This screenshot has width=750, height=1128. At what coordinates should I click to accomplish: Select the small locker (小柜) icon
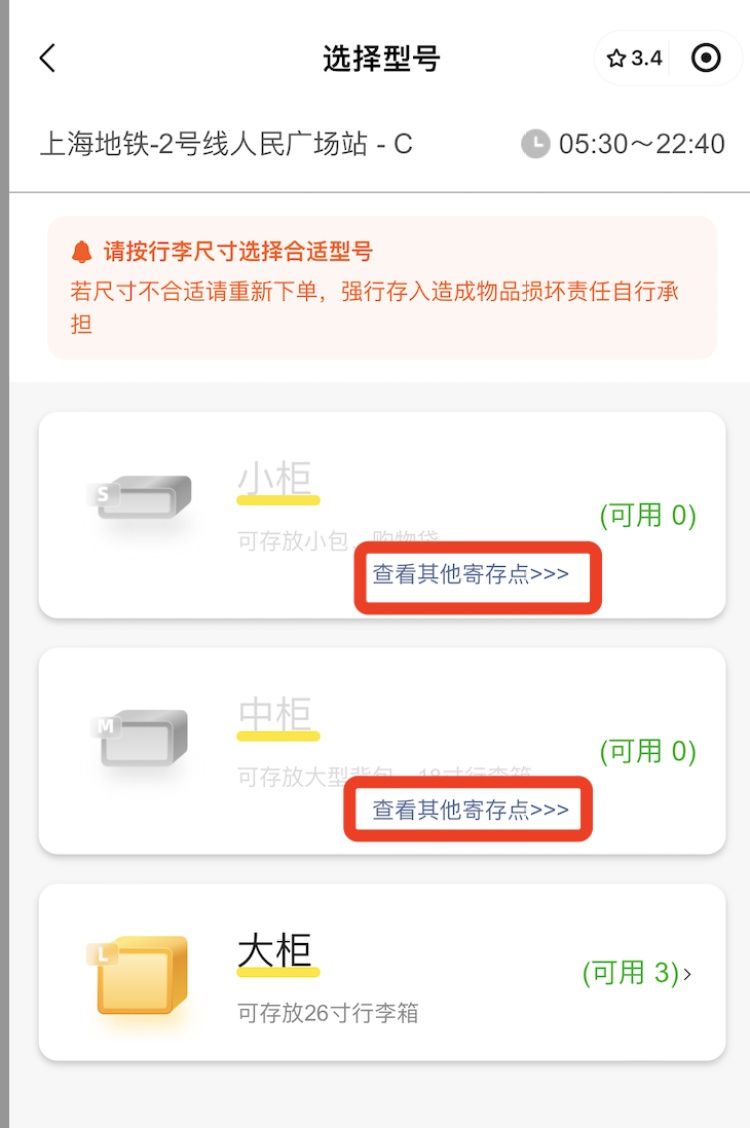coord(140,492)
